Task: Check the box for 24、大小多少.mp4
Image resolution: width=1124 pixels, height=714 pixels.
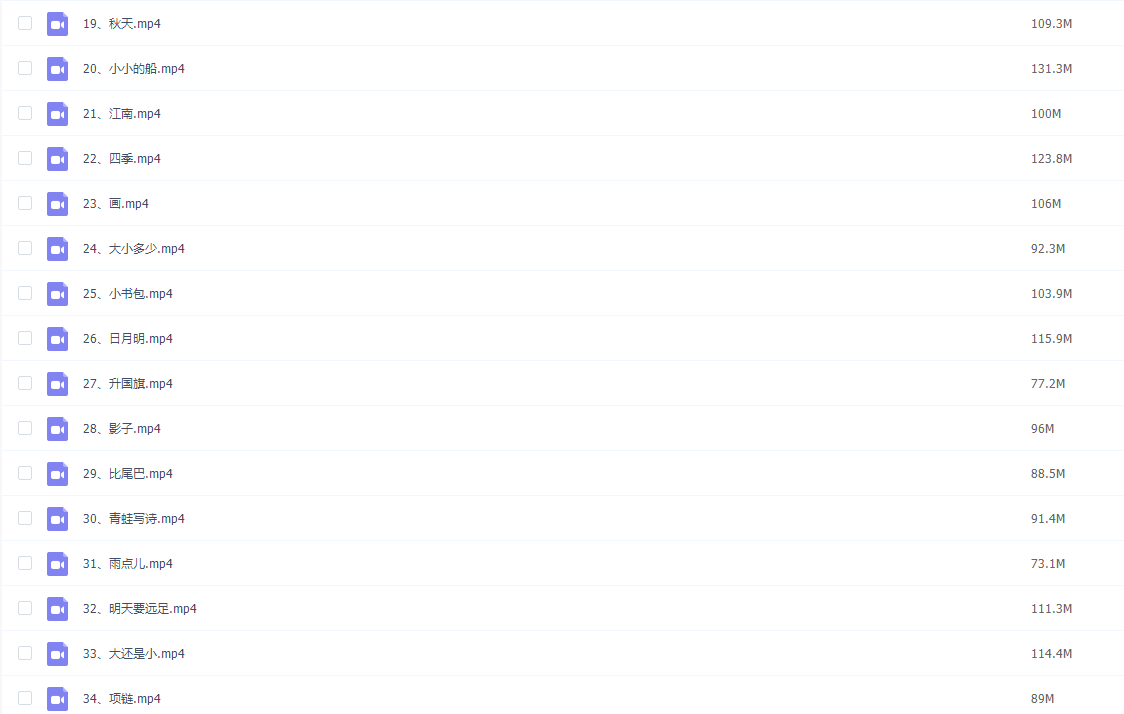Action: [25, 248]
